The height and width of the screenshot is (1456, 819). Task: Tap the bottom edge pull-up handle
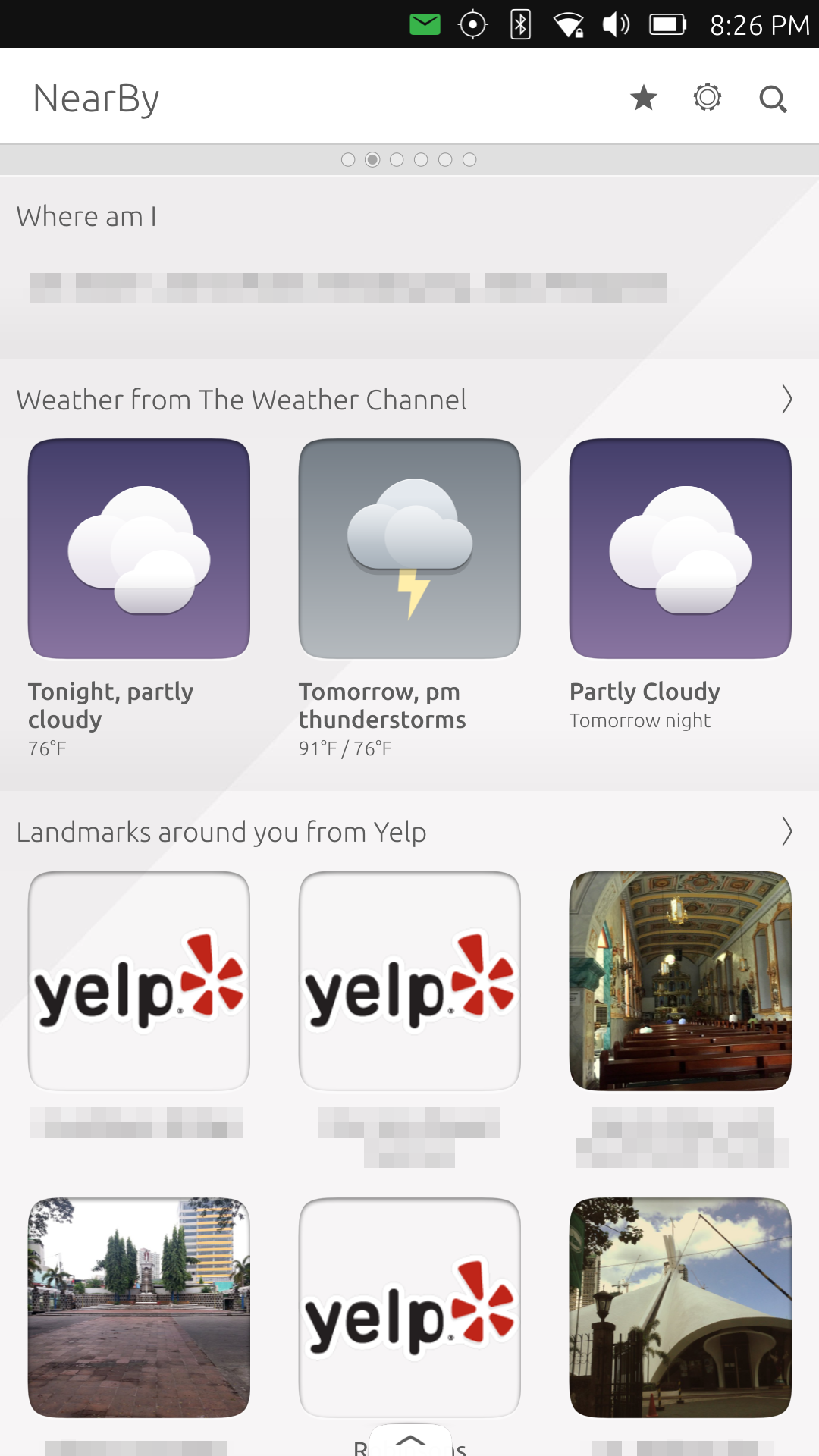click(410, 1442)
